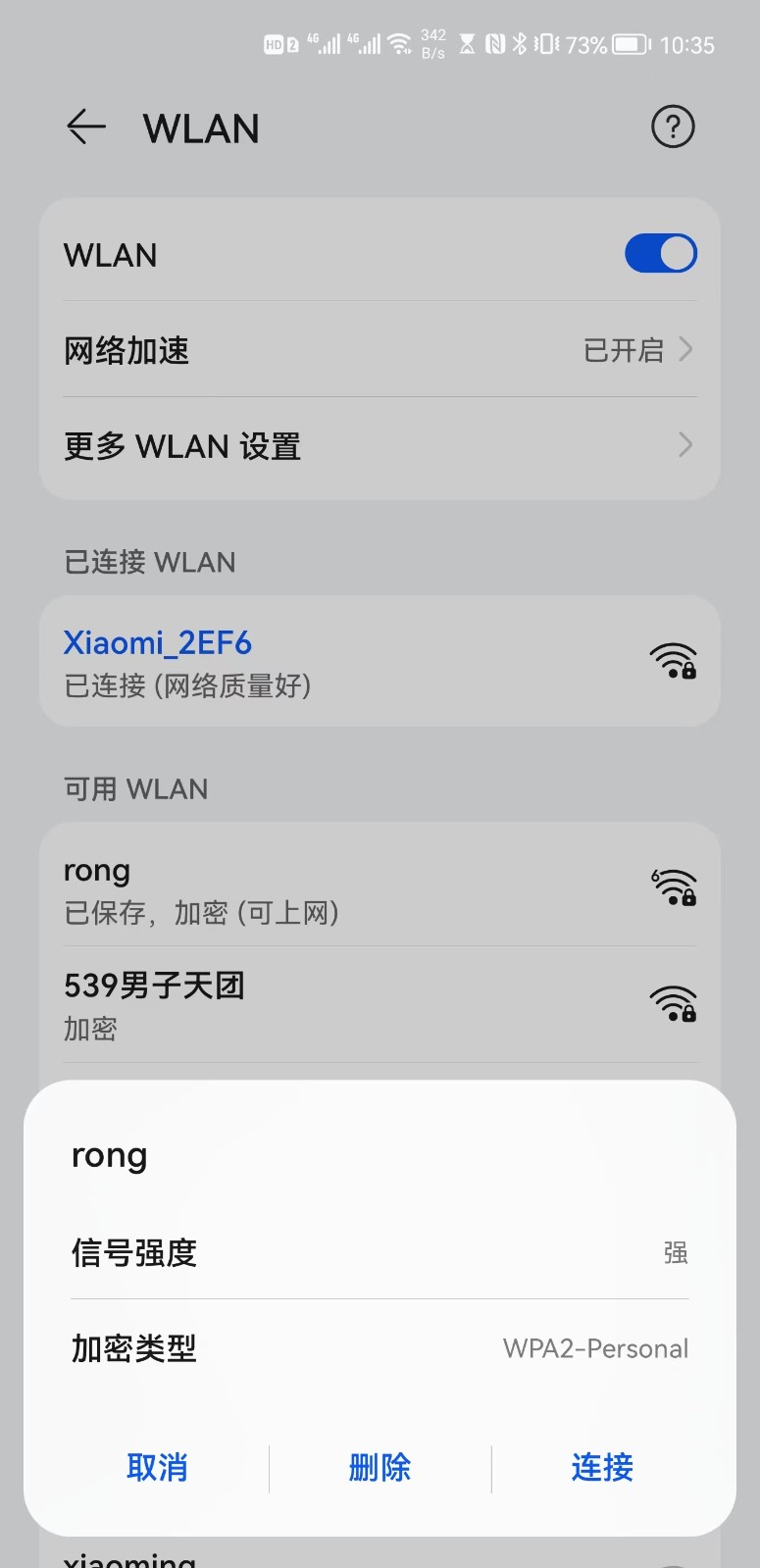
Task: Turn off the WLAN switch
Action: (x=660, y=254)
